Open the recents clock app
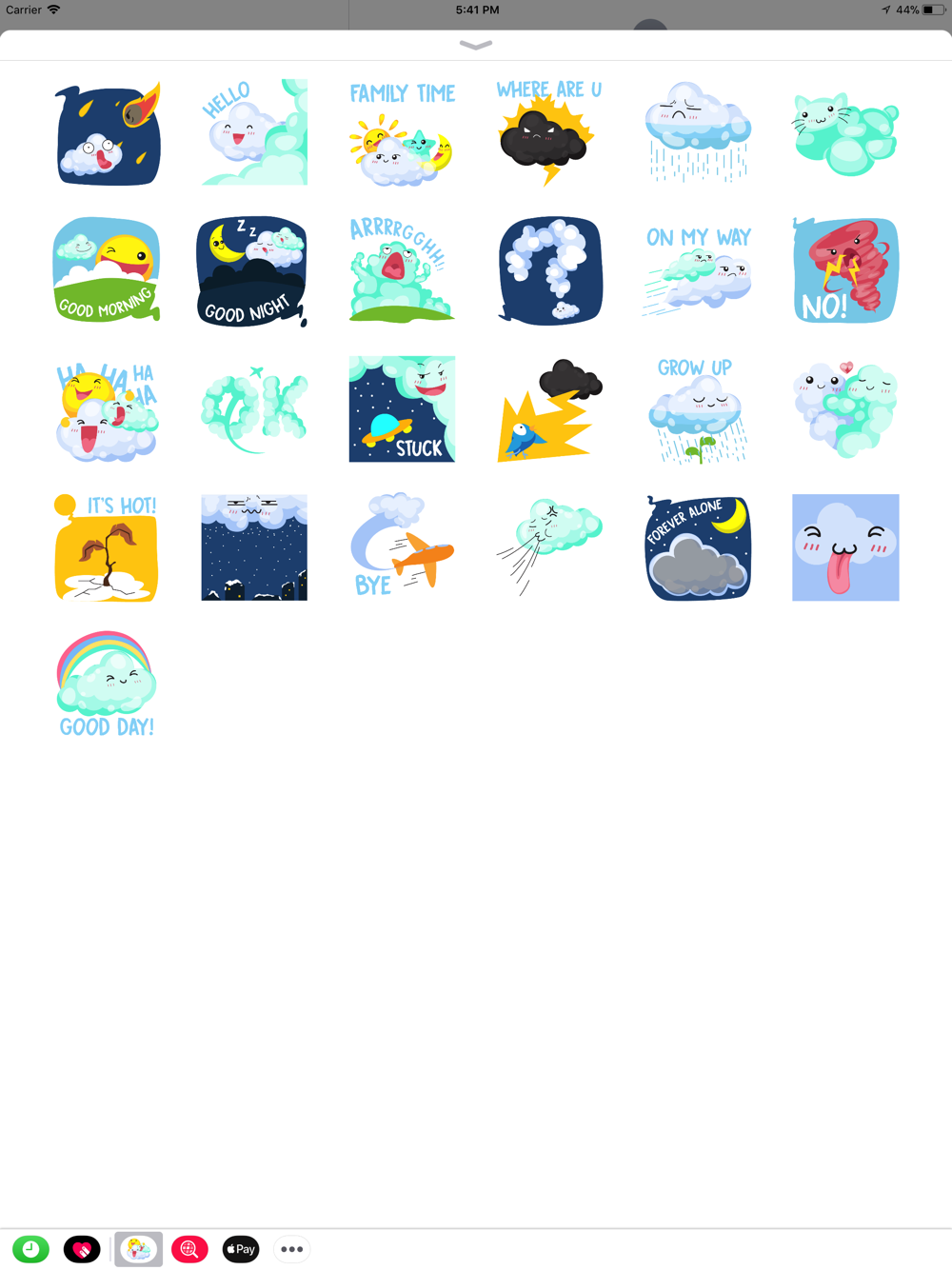 [x=30, y=1249]
